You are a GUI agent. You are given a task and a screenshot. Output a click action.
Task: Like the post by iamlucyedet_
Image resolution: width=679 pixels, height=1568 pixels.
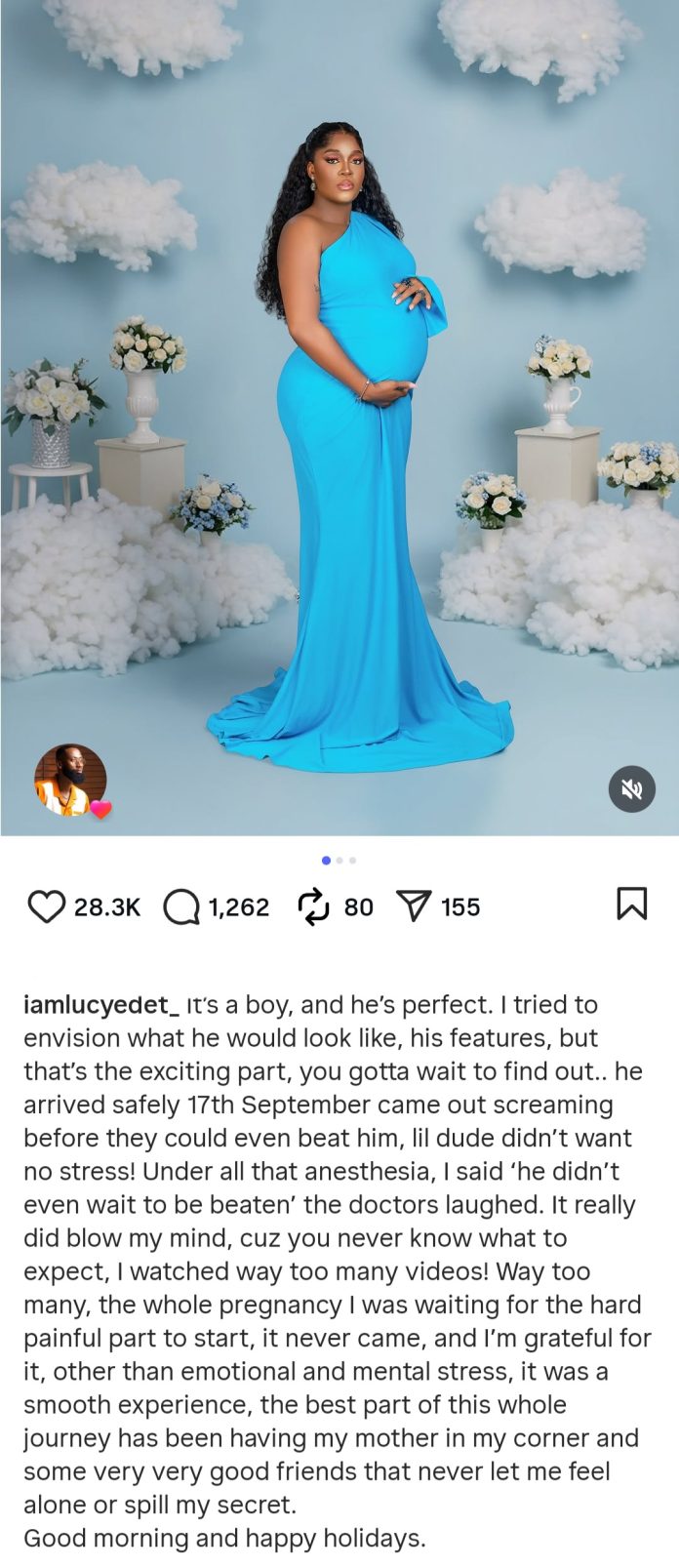tap(45, 906)
